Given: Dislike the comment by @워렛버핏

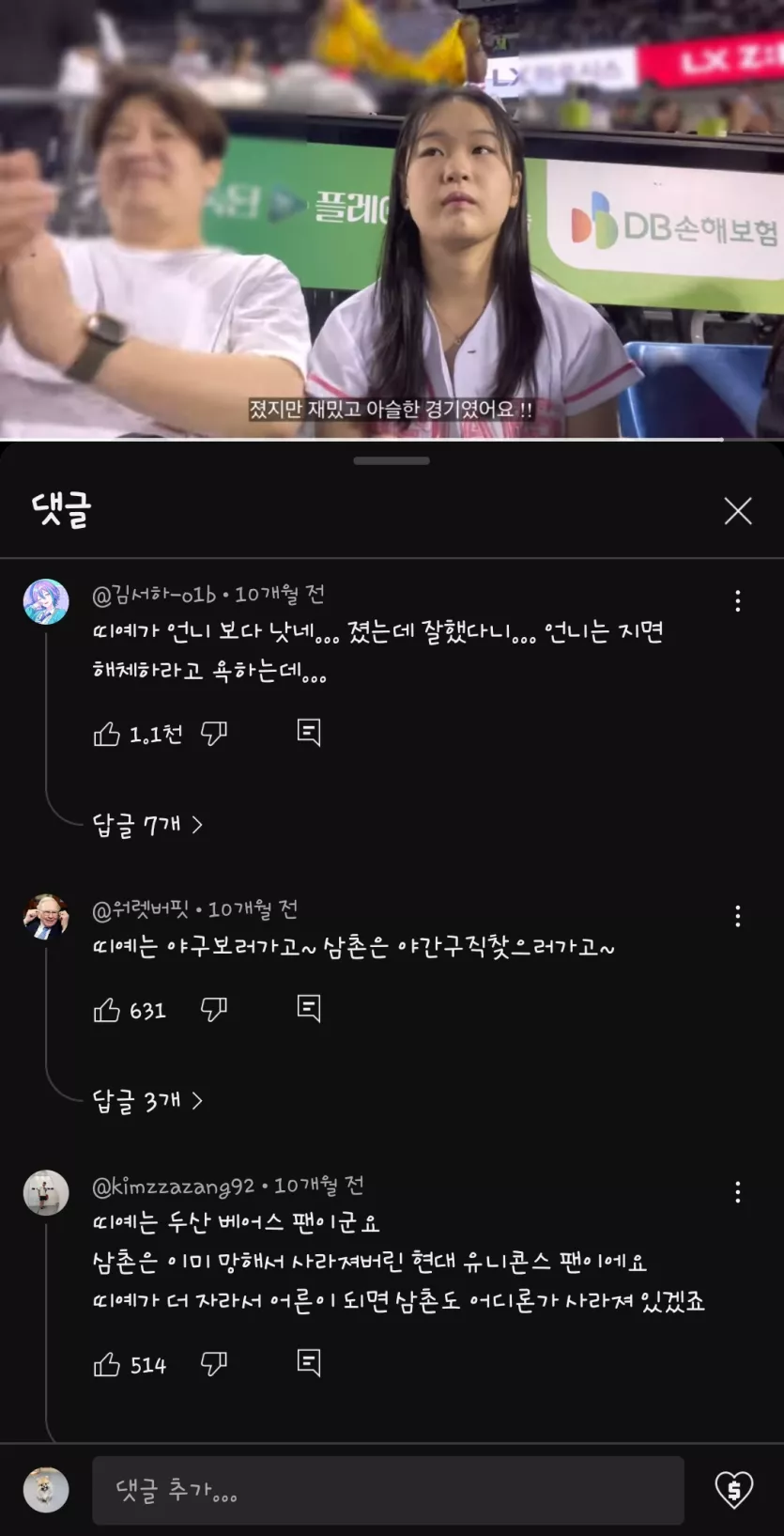Looking at the screenshot, I should click(214, 1010).
